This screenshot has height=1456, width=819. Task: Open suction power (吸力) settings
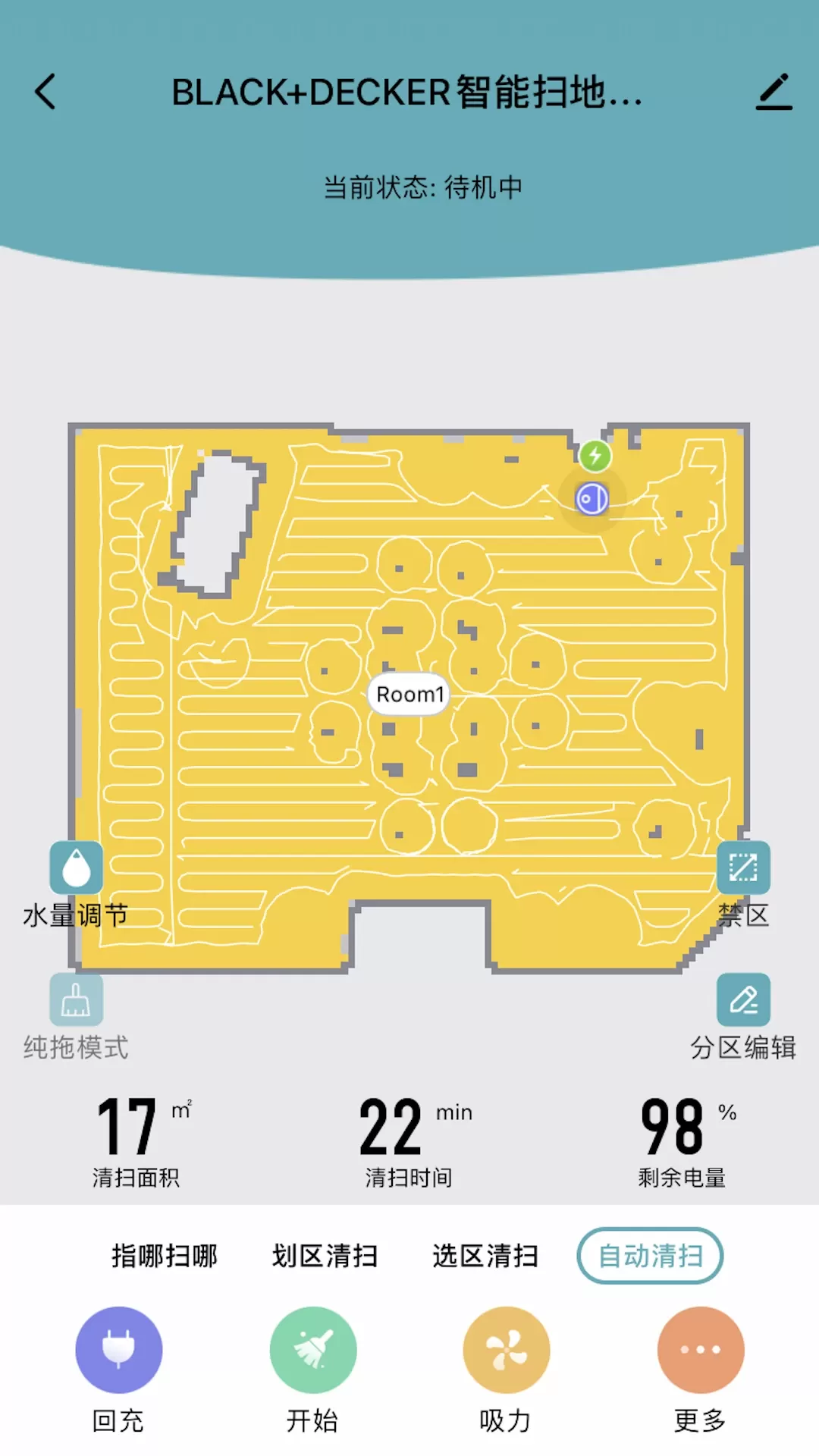pos(506,1350)
